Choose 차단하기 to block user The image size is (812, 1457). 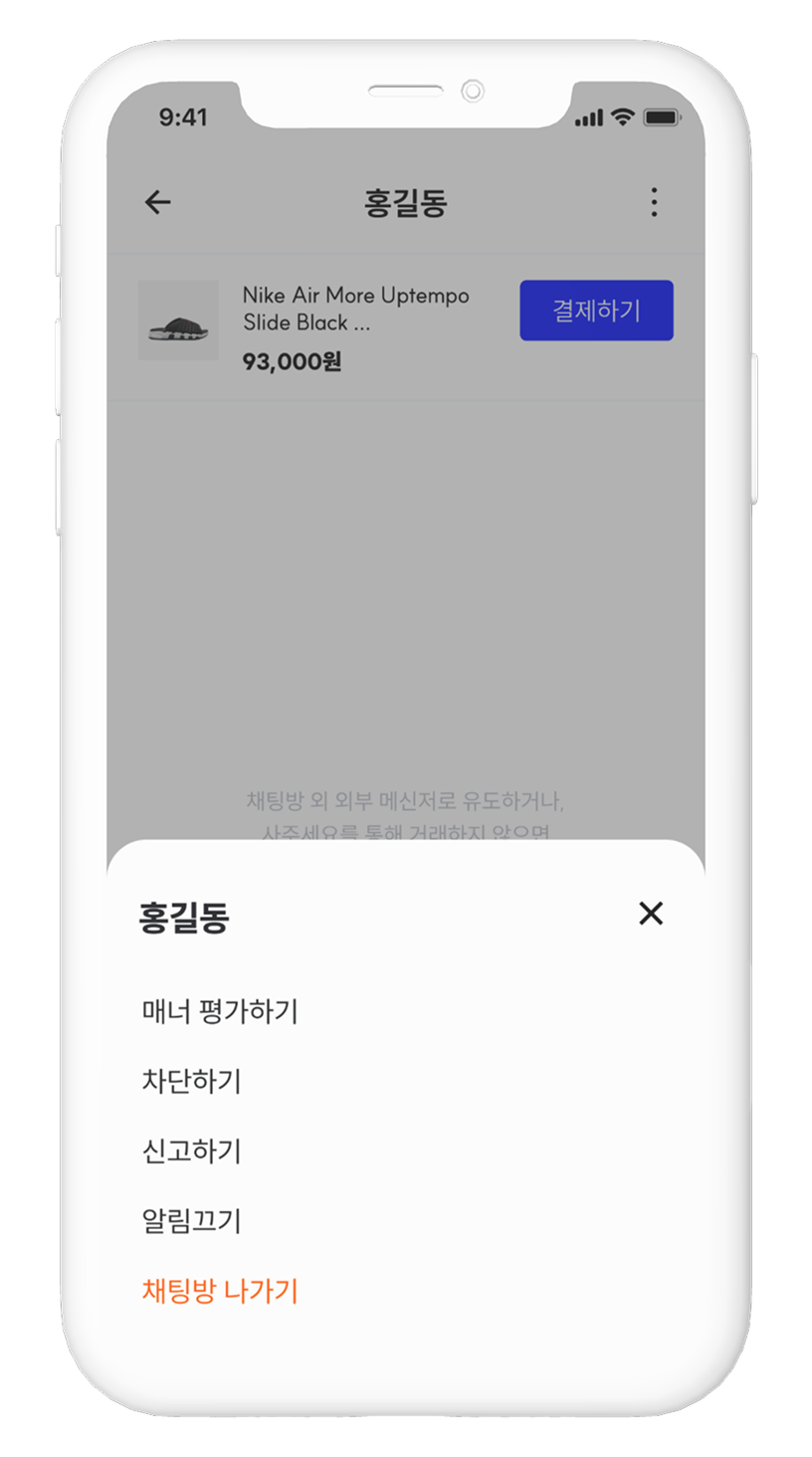pyautogui.click(x=192, y=1082)
